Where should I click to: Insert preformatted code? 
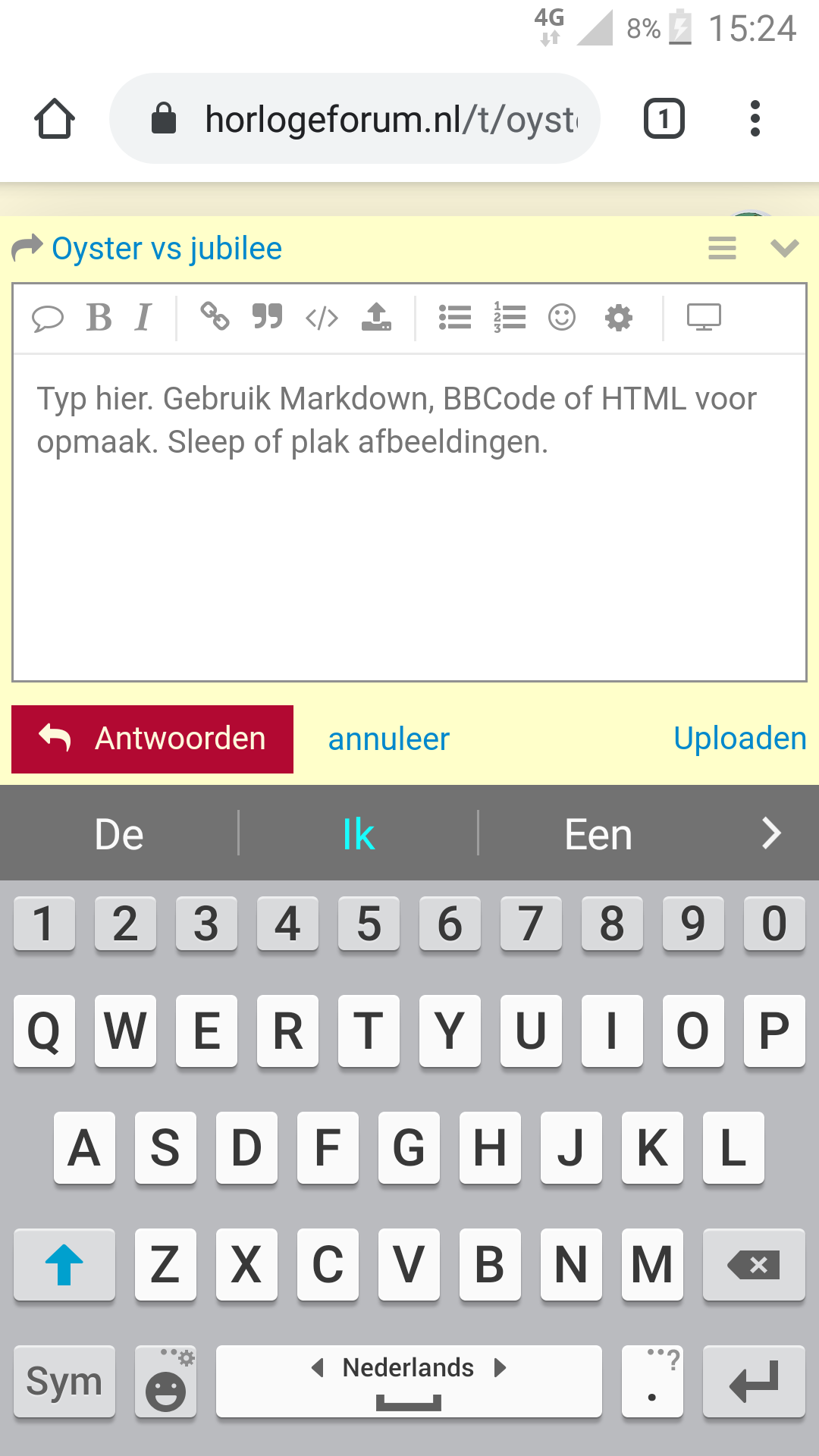(322, 318)
